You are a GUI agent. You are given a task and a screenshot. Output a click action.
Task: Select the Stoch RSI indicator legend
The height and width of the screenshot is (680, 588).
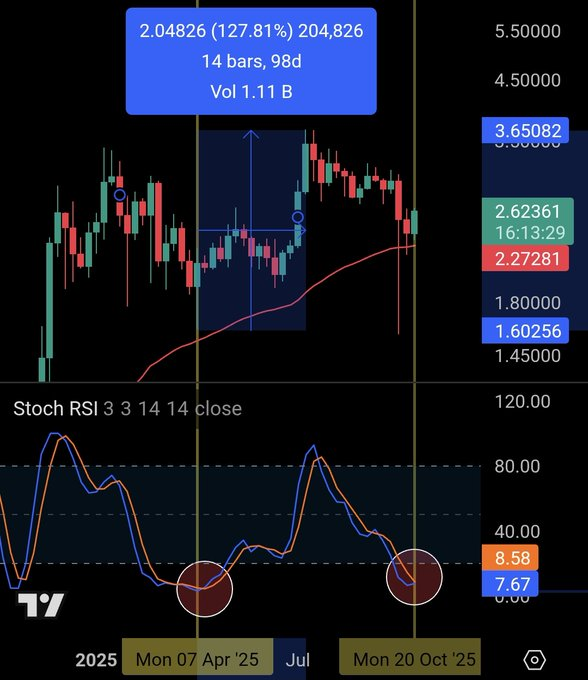click(127, 409)
